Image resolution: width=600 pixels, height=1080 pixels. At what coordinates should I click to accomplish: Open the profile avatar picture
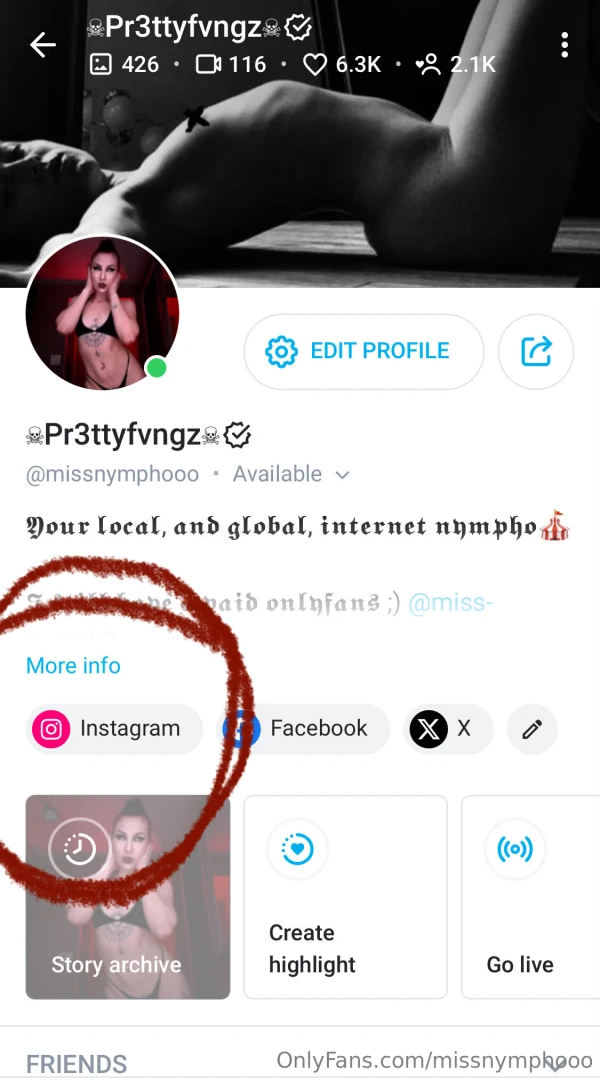point(102,313)
